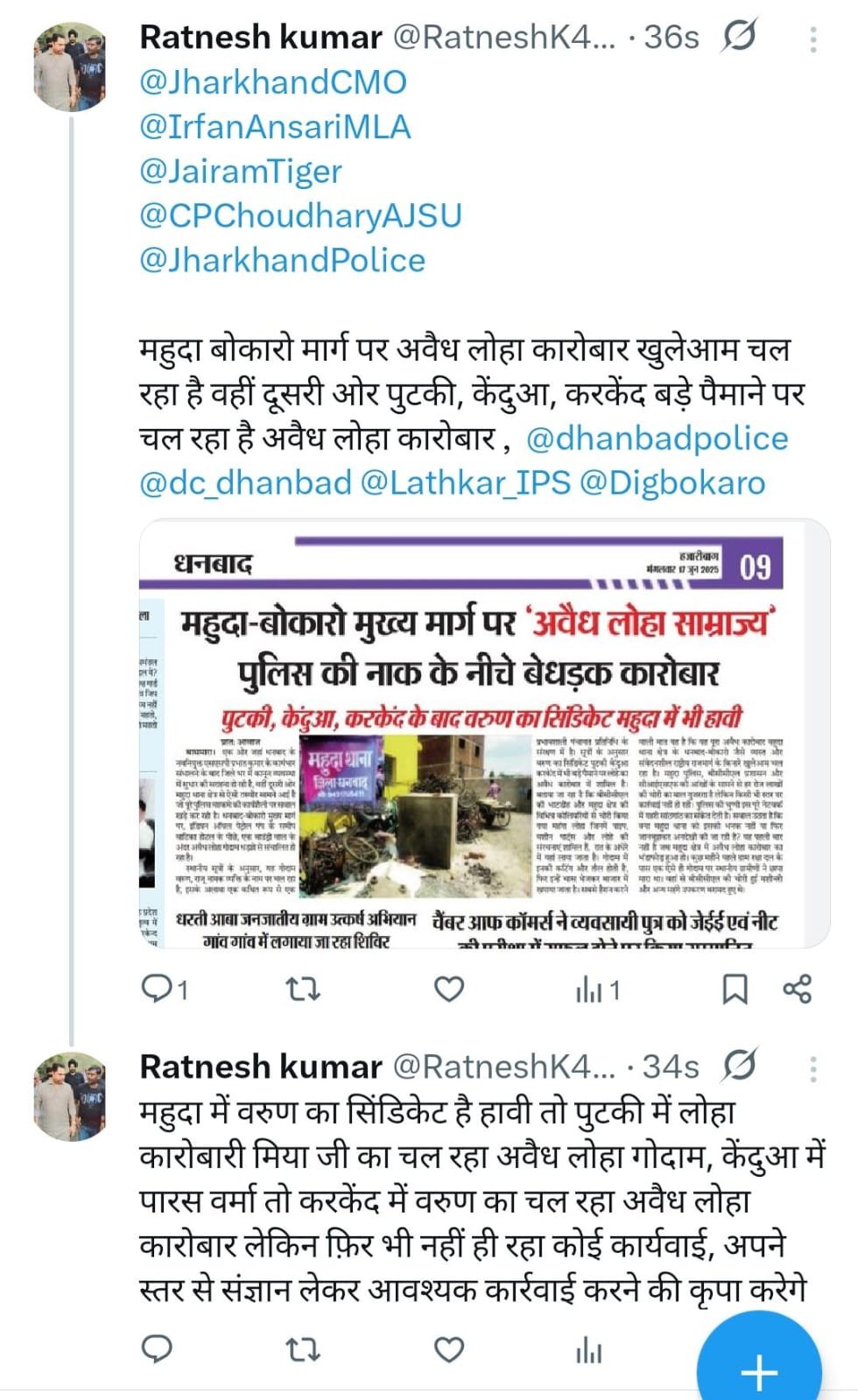The height and width of the screenshot is (1400, 858).
Task: View the attached newspaper clipping image
Action: (484, 734)
